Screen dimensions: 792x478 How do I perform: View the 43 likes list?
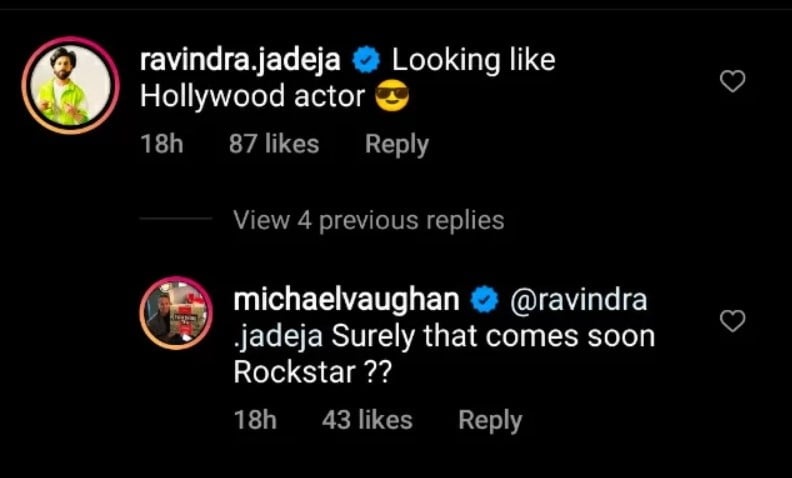tap(367, 420)
